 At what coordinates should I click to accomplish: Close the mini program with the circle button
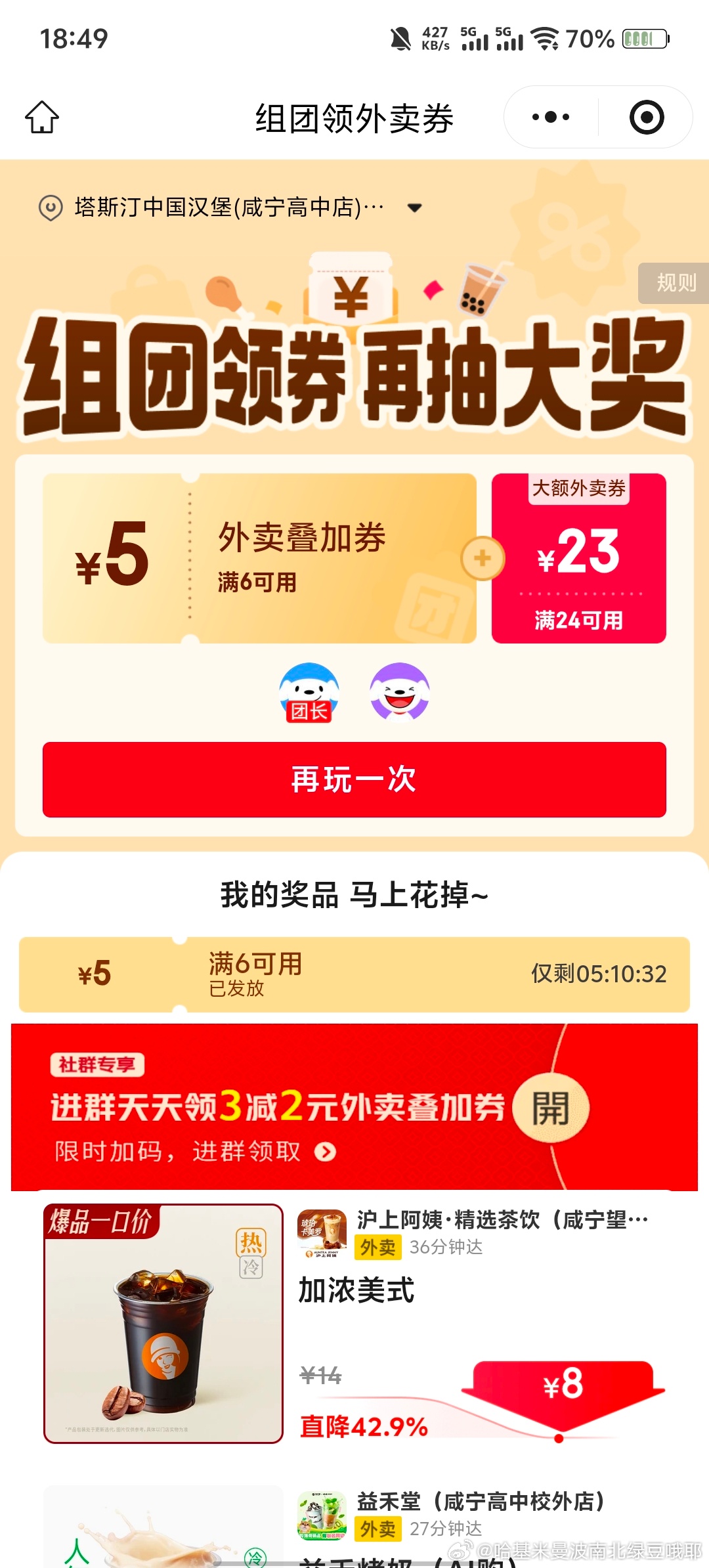click(646, 118)
